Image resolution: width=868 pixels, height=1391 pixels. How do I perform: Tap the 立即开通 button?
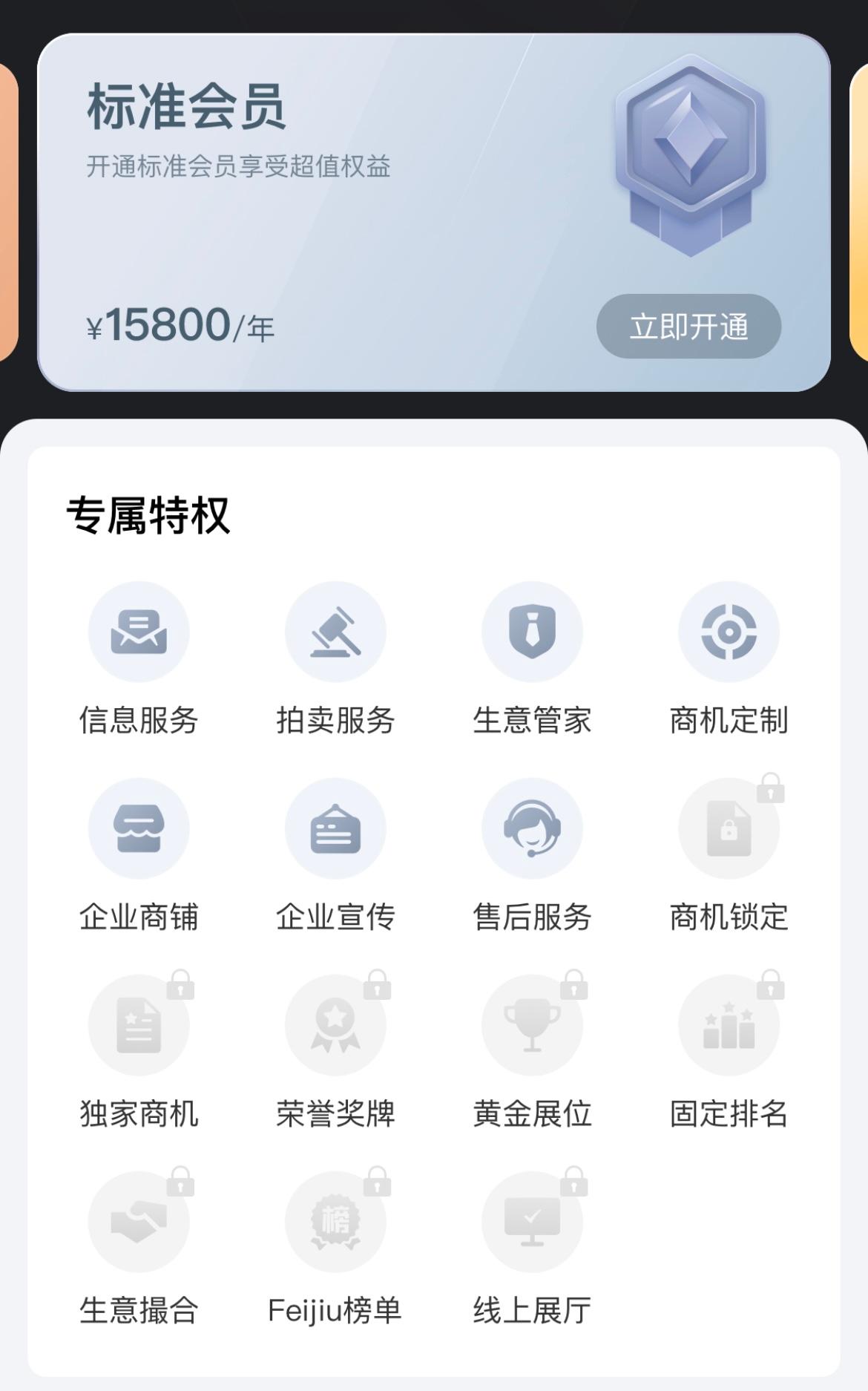point(688,327)
